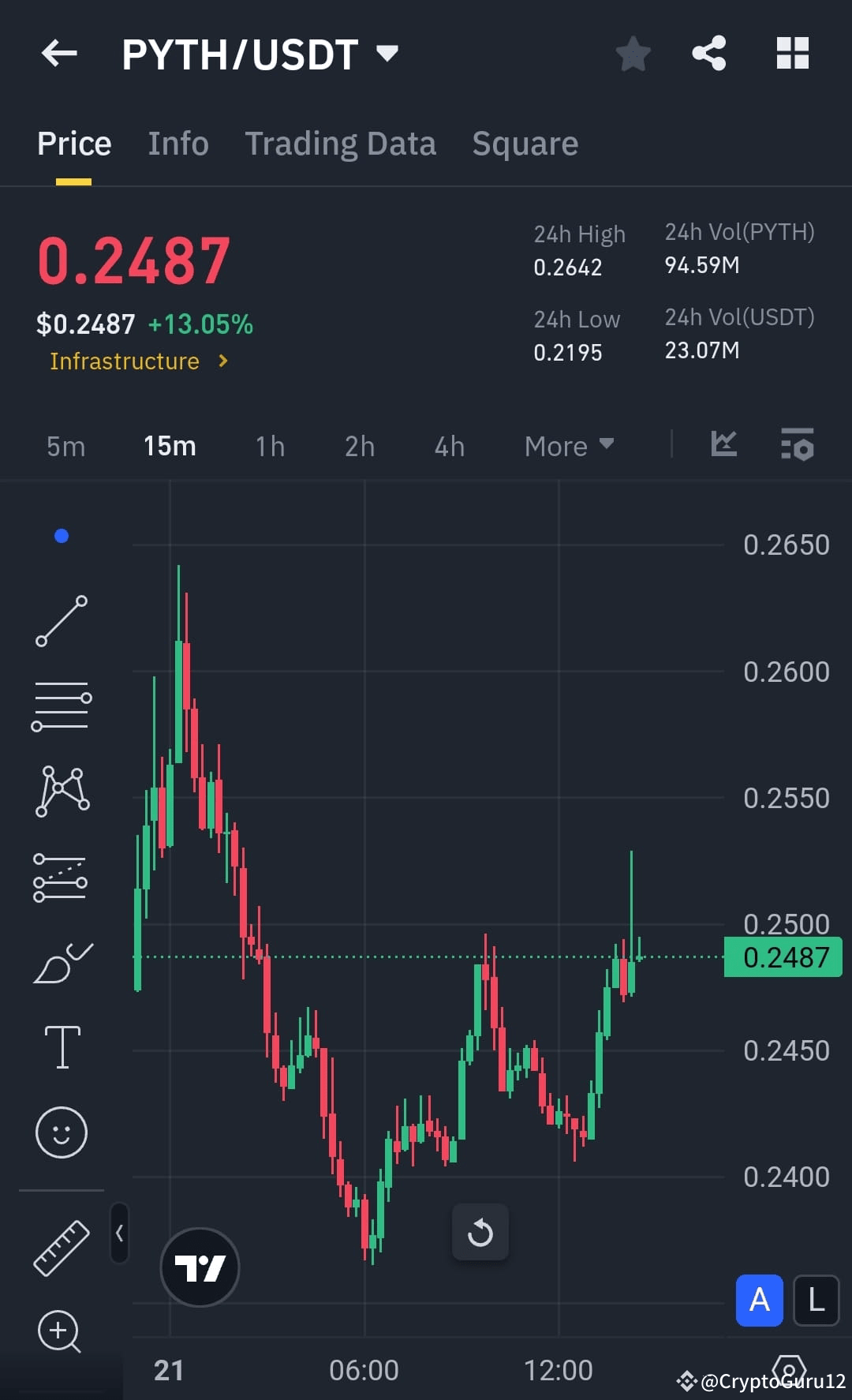The height and width of the screenshot is (1400, 852).
Task: Open the emoji sticker tool
Action: point(61,1132)
